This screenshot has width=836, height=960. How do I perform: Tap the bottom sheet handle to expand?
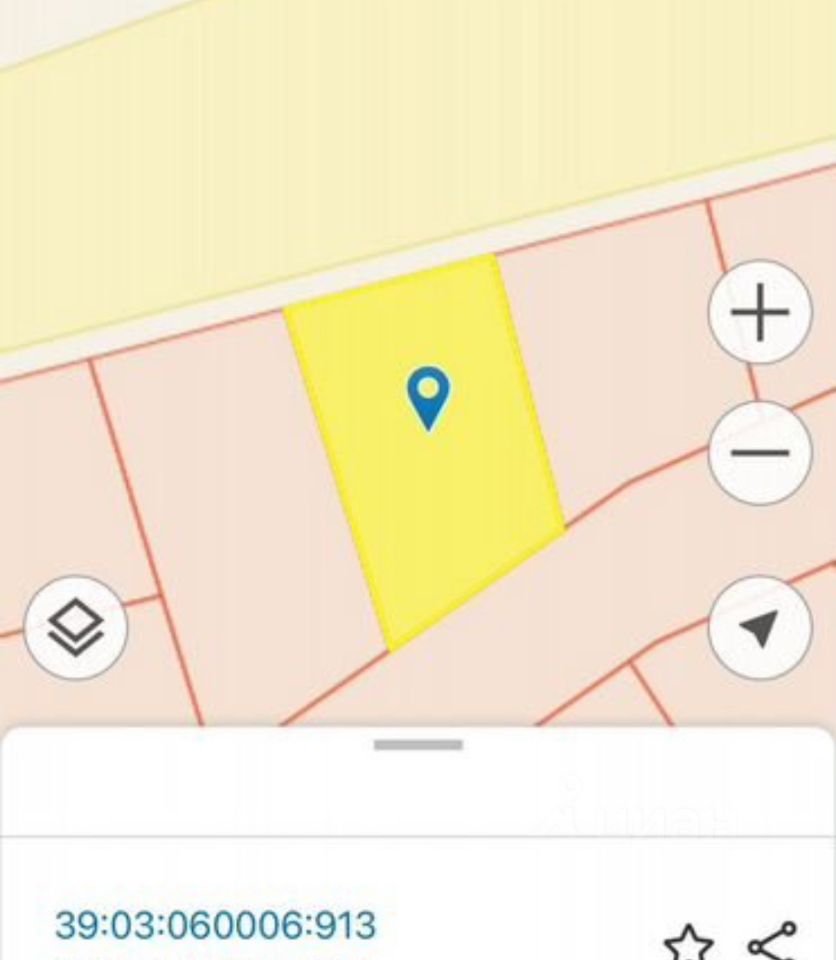pyautogui.click(x=418, y=745)
